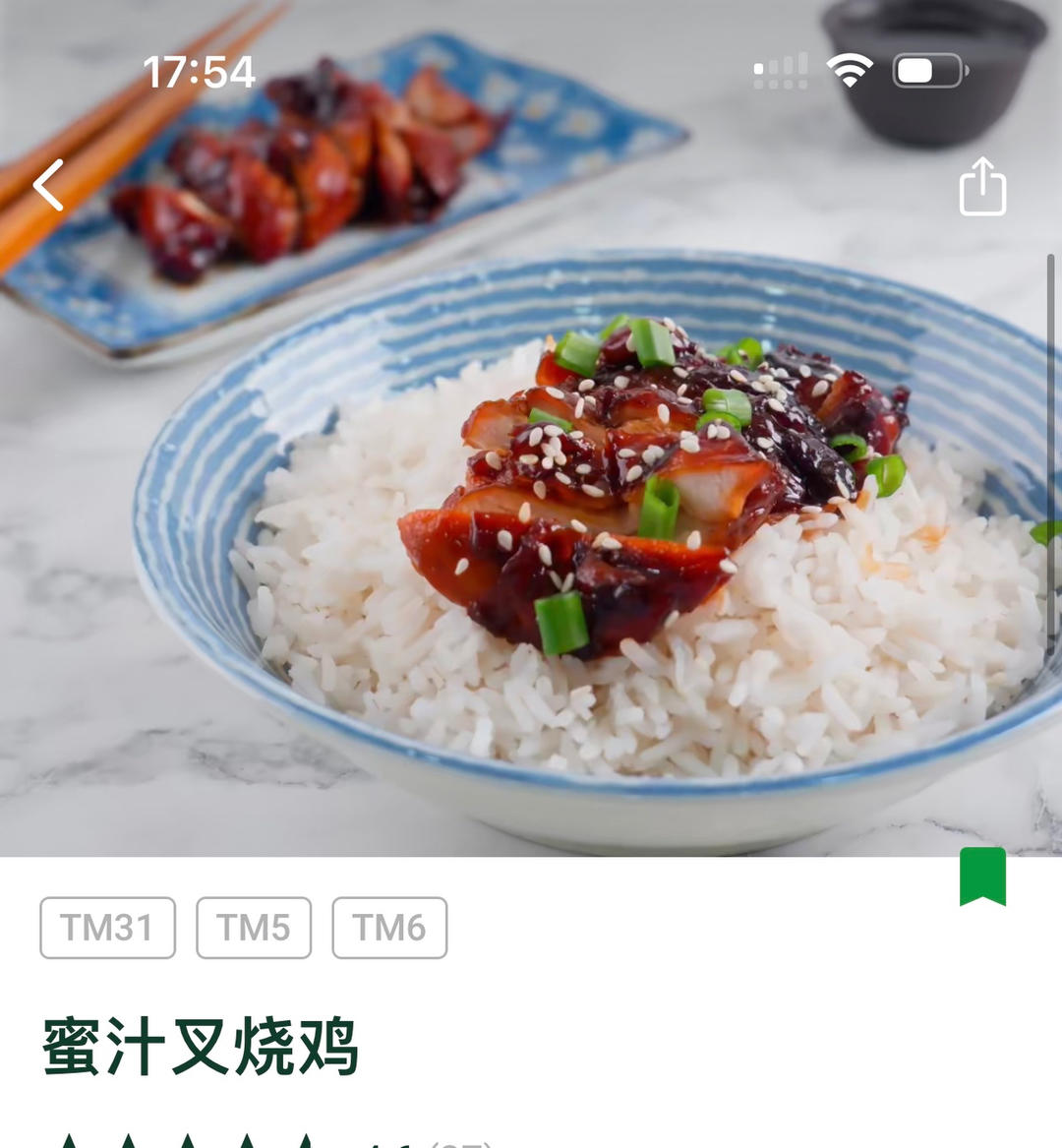The image size is (1062, 1148).
Task: Tap the recipe hero photo
Action: [x=531, y=492]
